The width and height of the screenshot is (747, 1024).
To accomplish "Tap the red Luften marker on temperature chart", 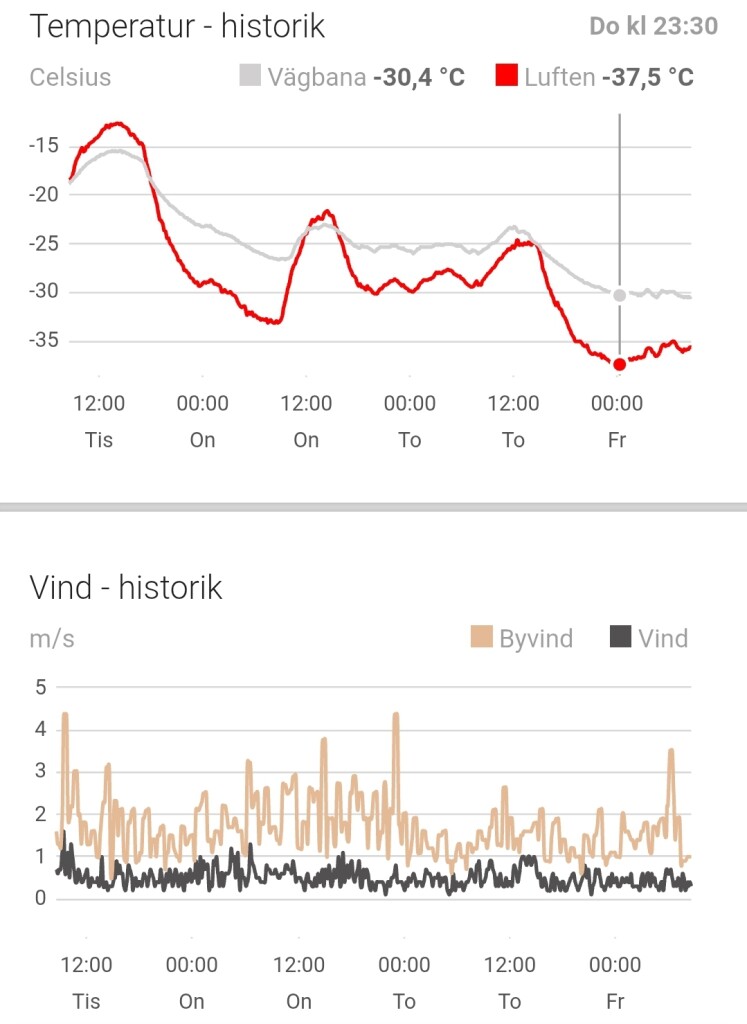I will click(x=620, y=364).
